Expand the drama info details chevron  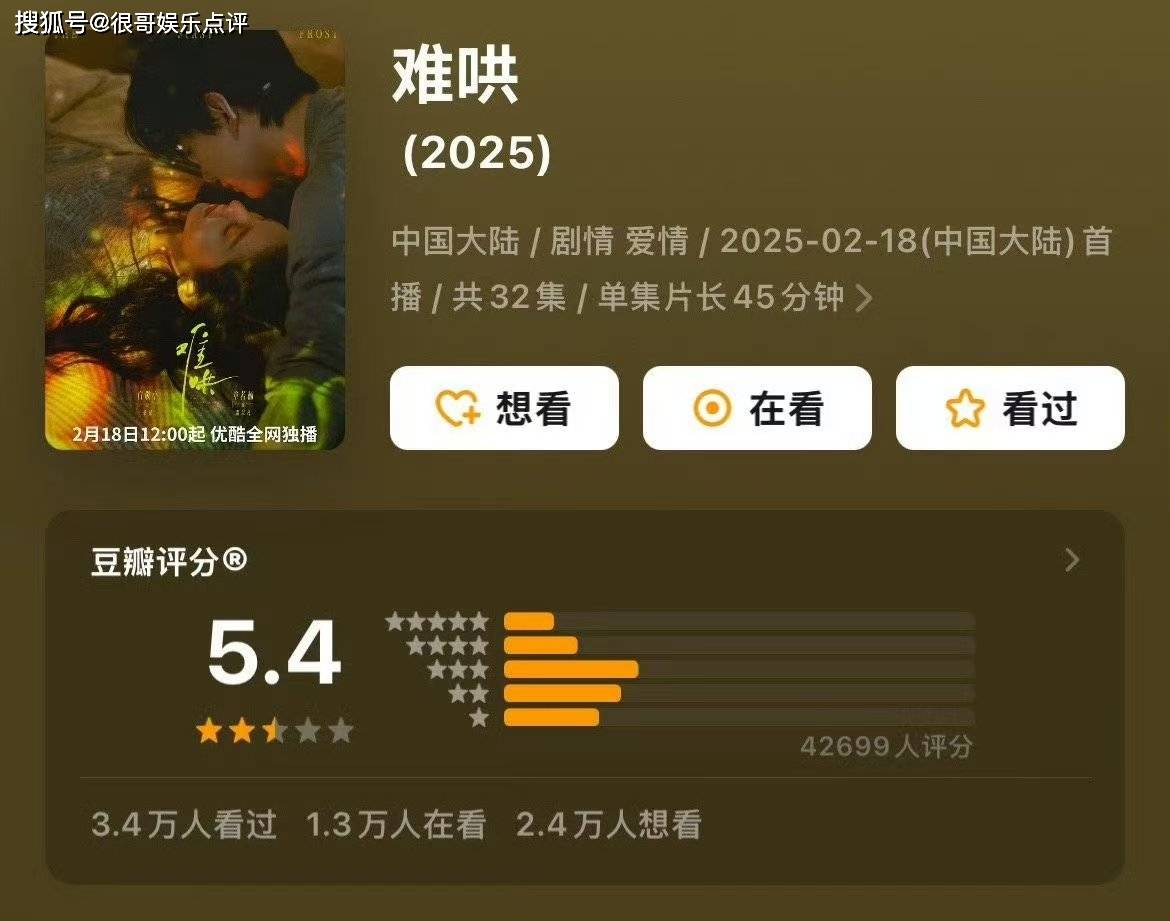[x=865, y=299]
